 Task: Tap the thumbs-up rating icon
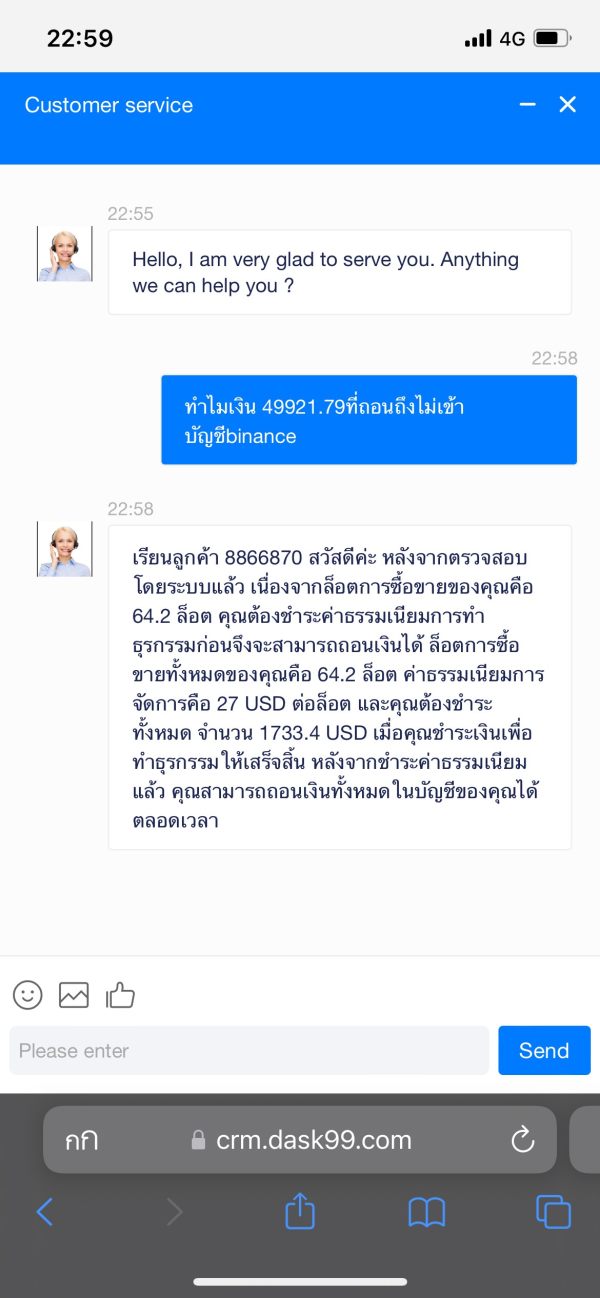coord(120,994)
